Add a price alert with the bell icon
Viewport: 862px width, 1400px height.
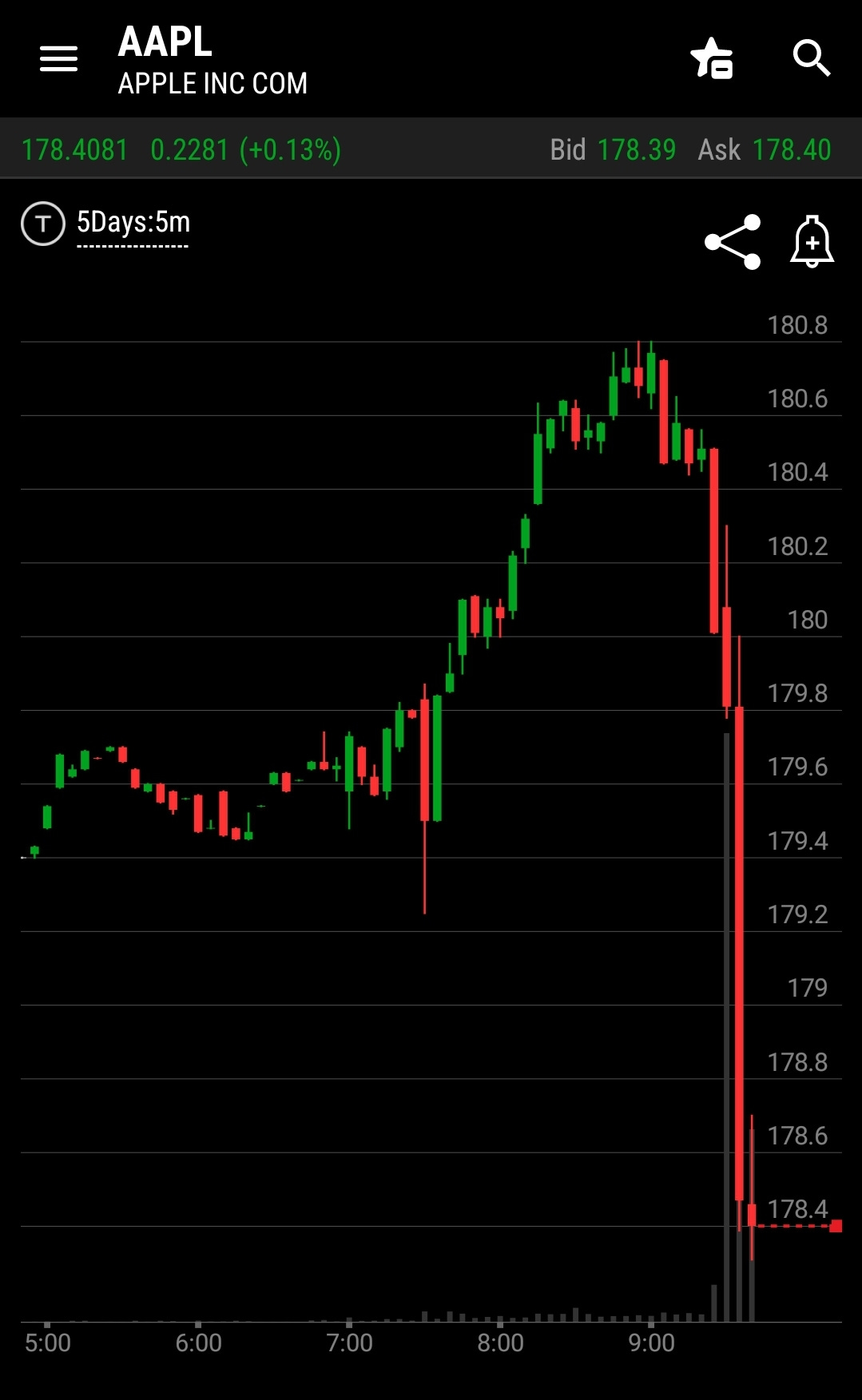coord(812,241)
